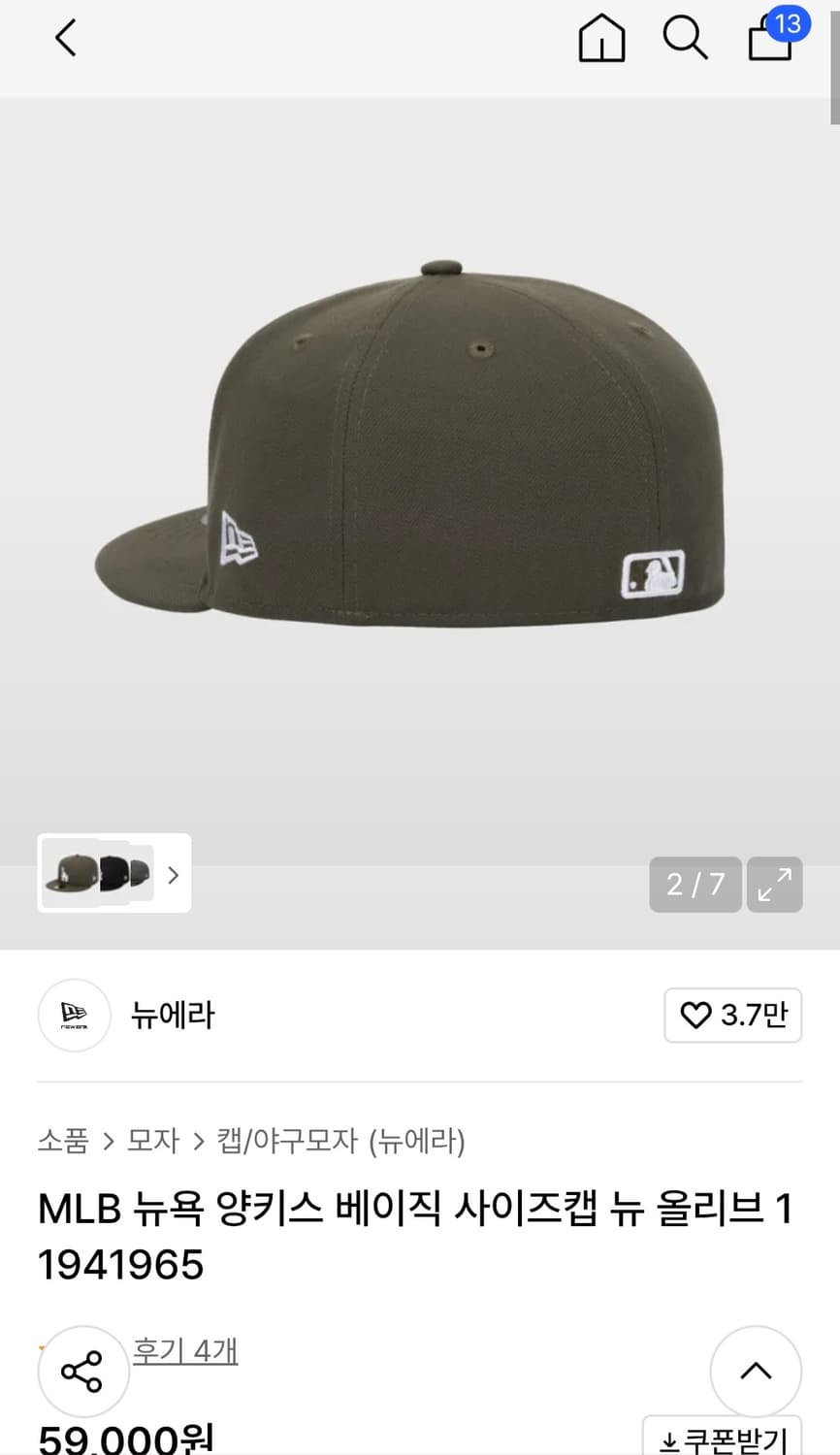Tap the 2/7 image counter indicator
This screenshot has height=1455, width=840.
tap(695, 885)
